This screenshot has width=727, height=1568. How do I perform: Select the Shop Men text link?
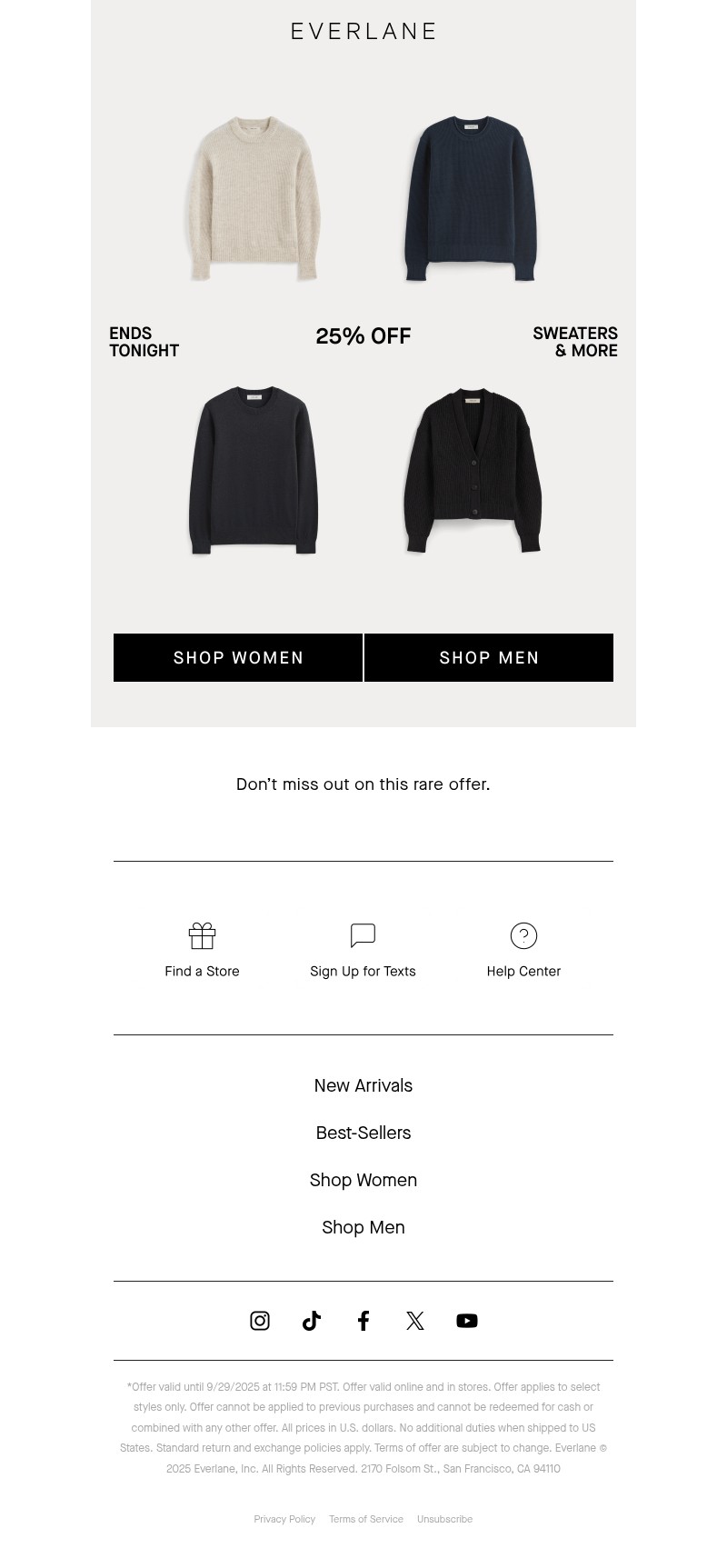click(363, 1227)
